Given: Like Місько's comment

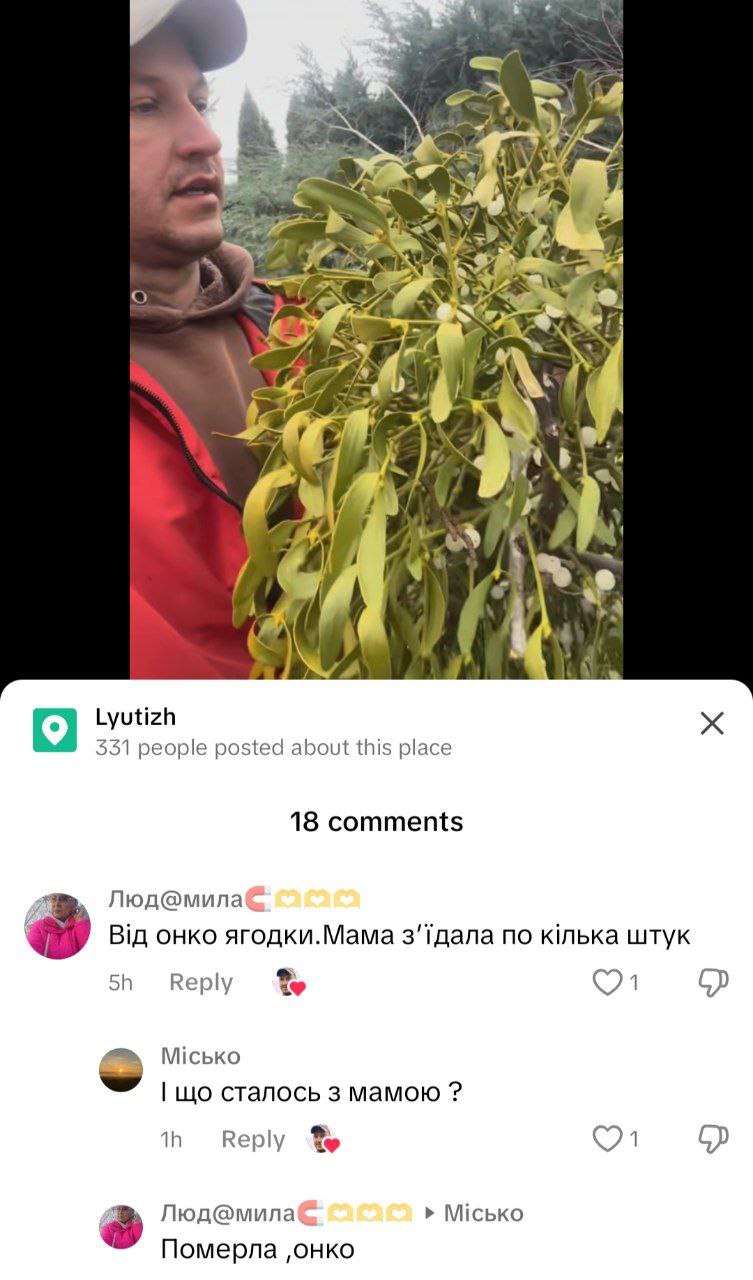Looking at the screenshot, I should click(608, 1139).
